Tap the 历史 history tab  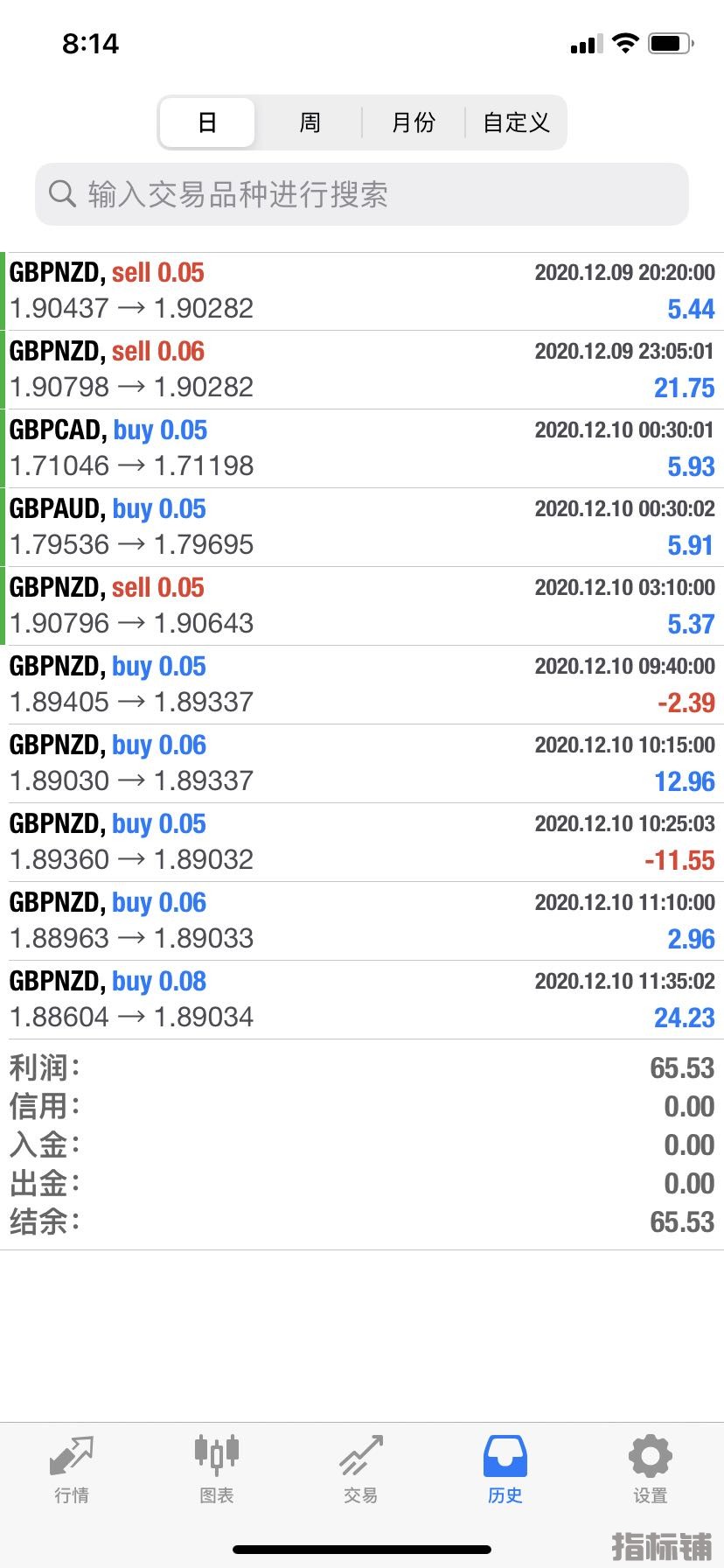tap(505, 1470)
